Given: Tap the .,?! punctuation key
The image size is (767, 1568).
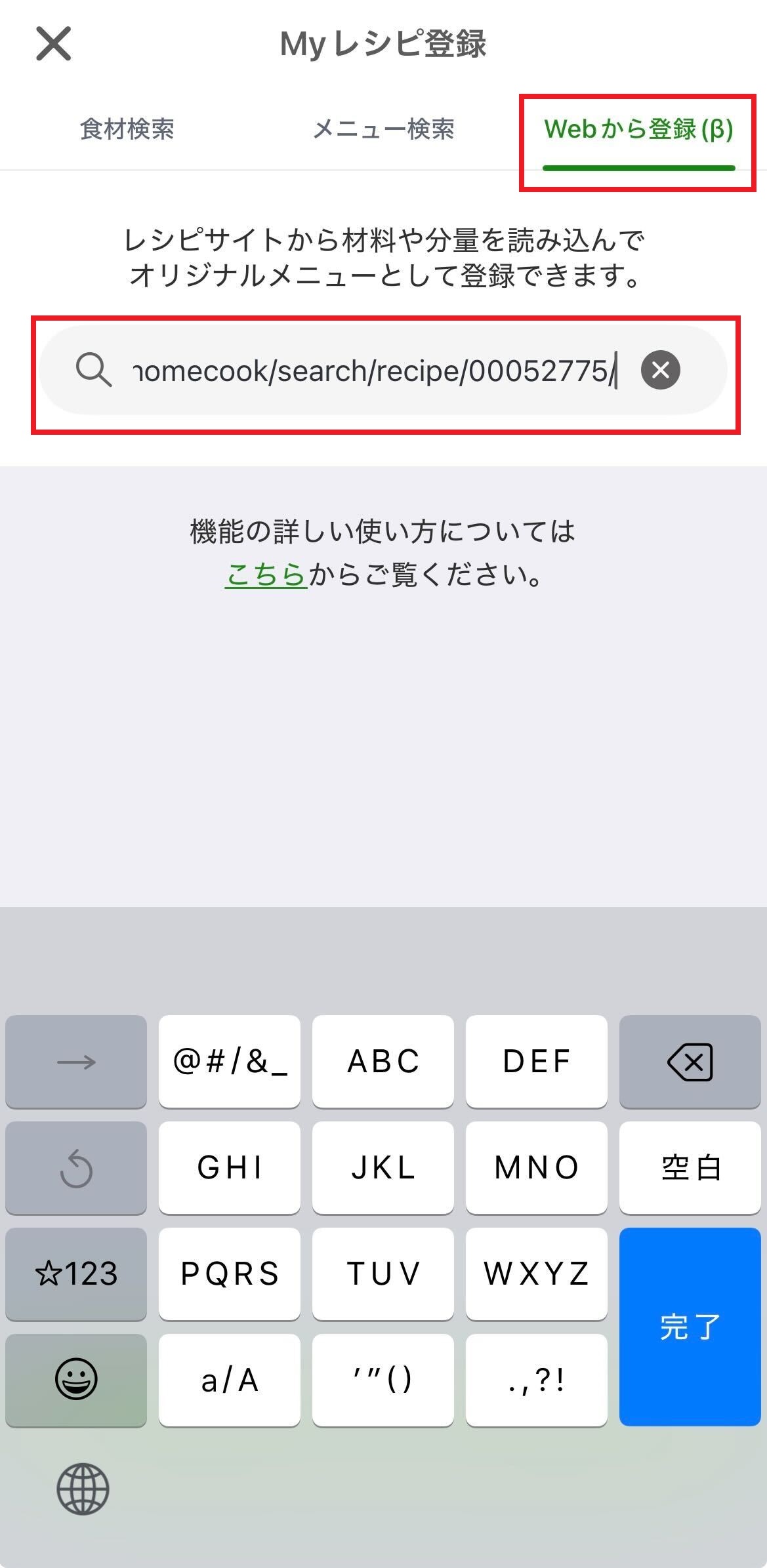Looking at the screenshot, I should pyautogui.click(x=536, y=1379).
